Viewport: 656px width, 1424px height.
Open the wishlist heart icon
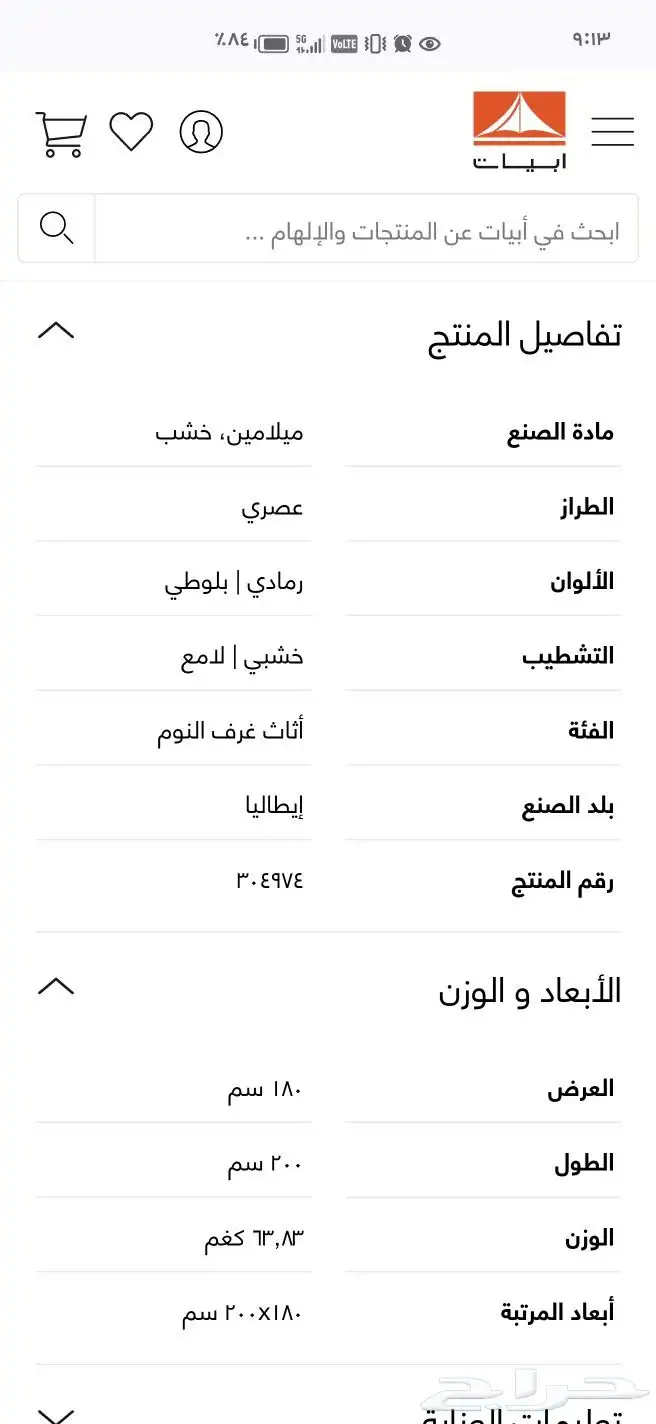click(131, 132)
